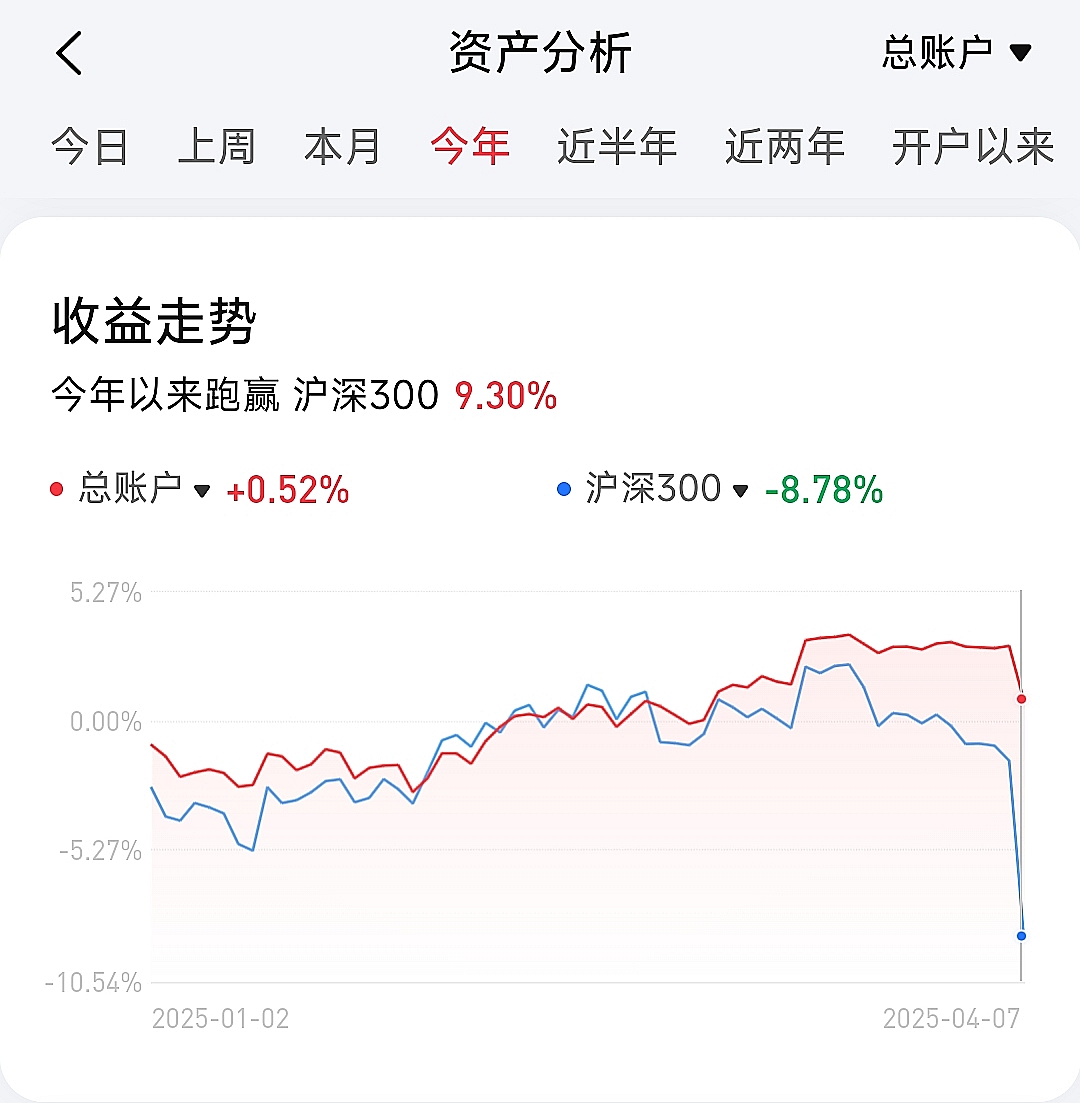1080x1103 pixels.
Task: Switch to the 今日 tab
Action: (90, 147)
